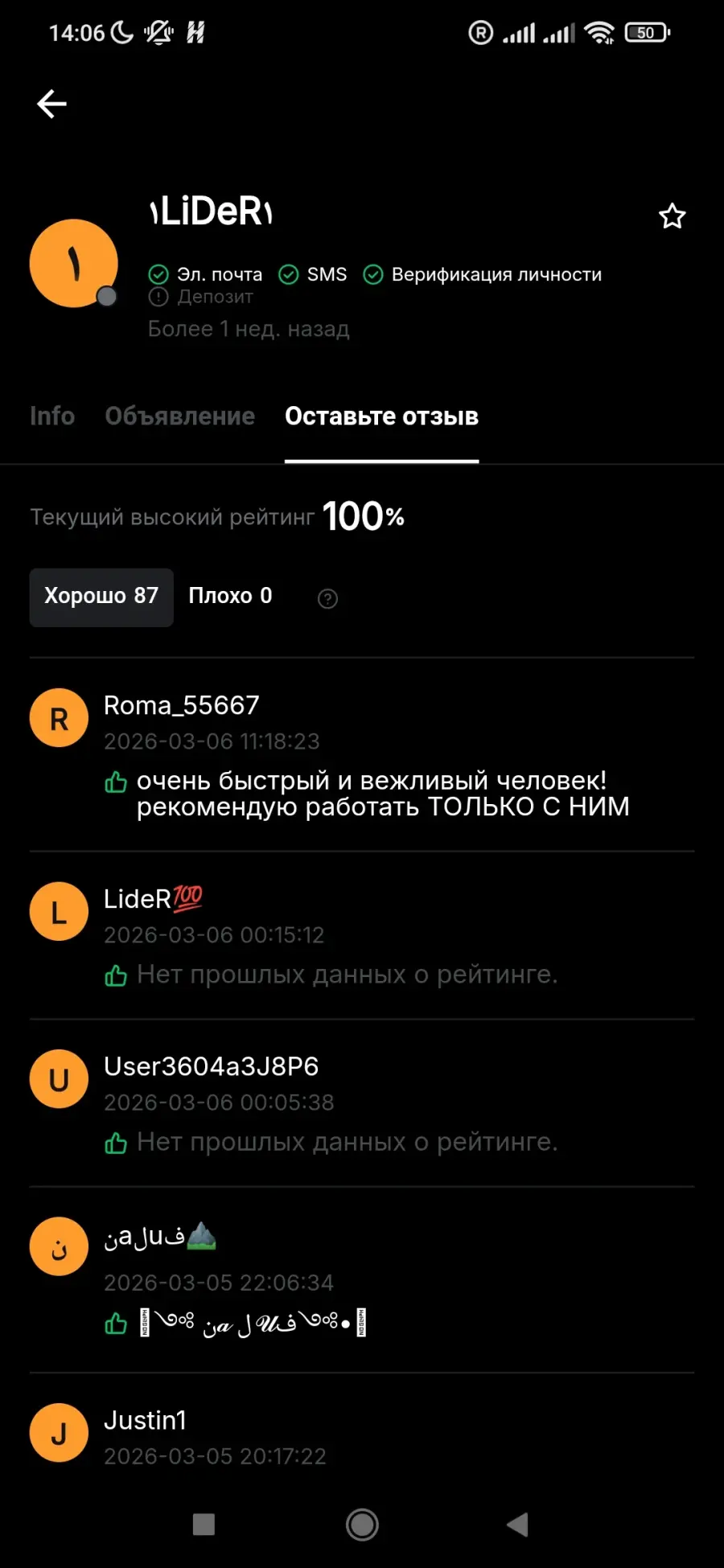This screenshot has height=1568, width=724.
Task: Tap the system home button
Action: [362, 1524]
